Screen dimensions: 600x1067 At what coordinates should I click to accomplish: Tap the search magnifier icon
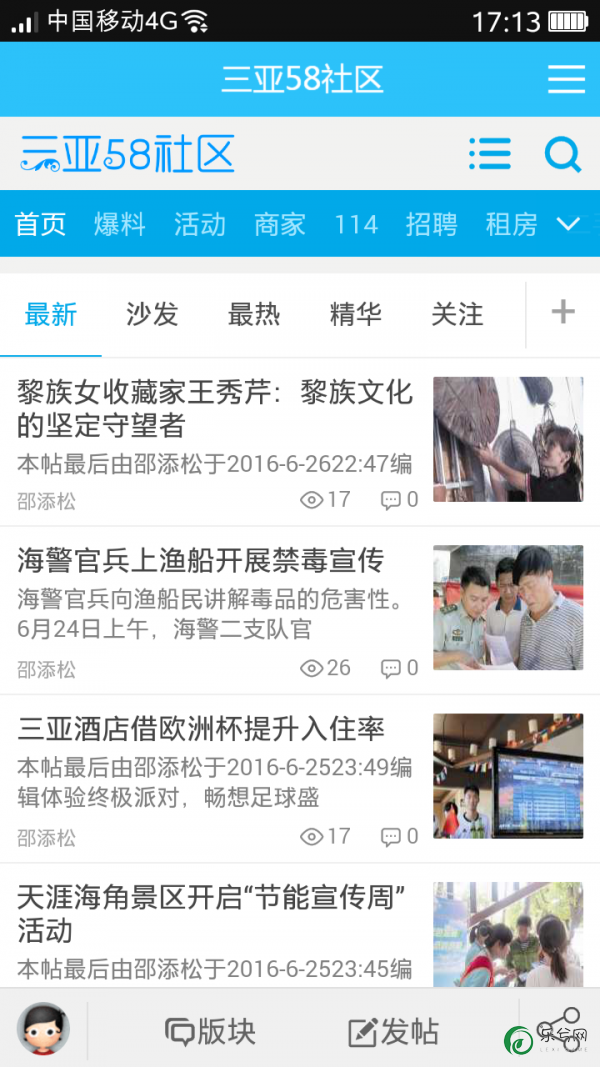point(562,154)
